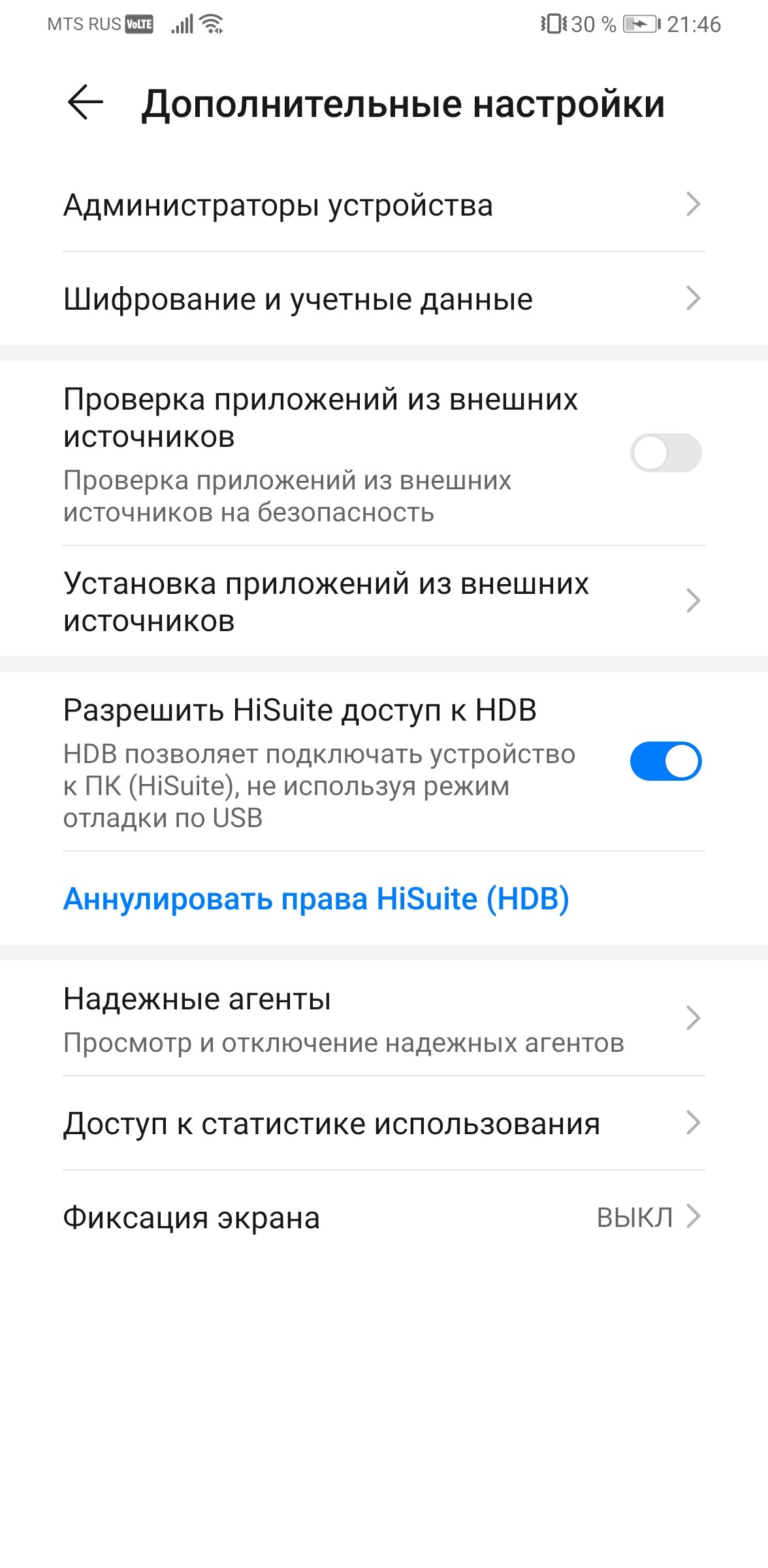Open Шифрование и учетные данные
Screen dimensions: 768x1568
[x=384, y=299]
